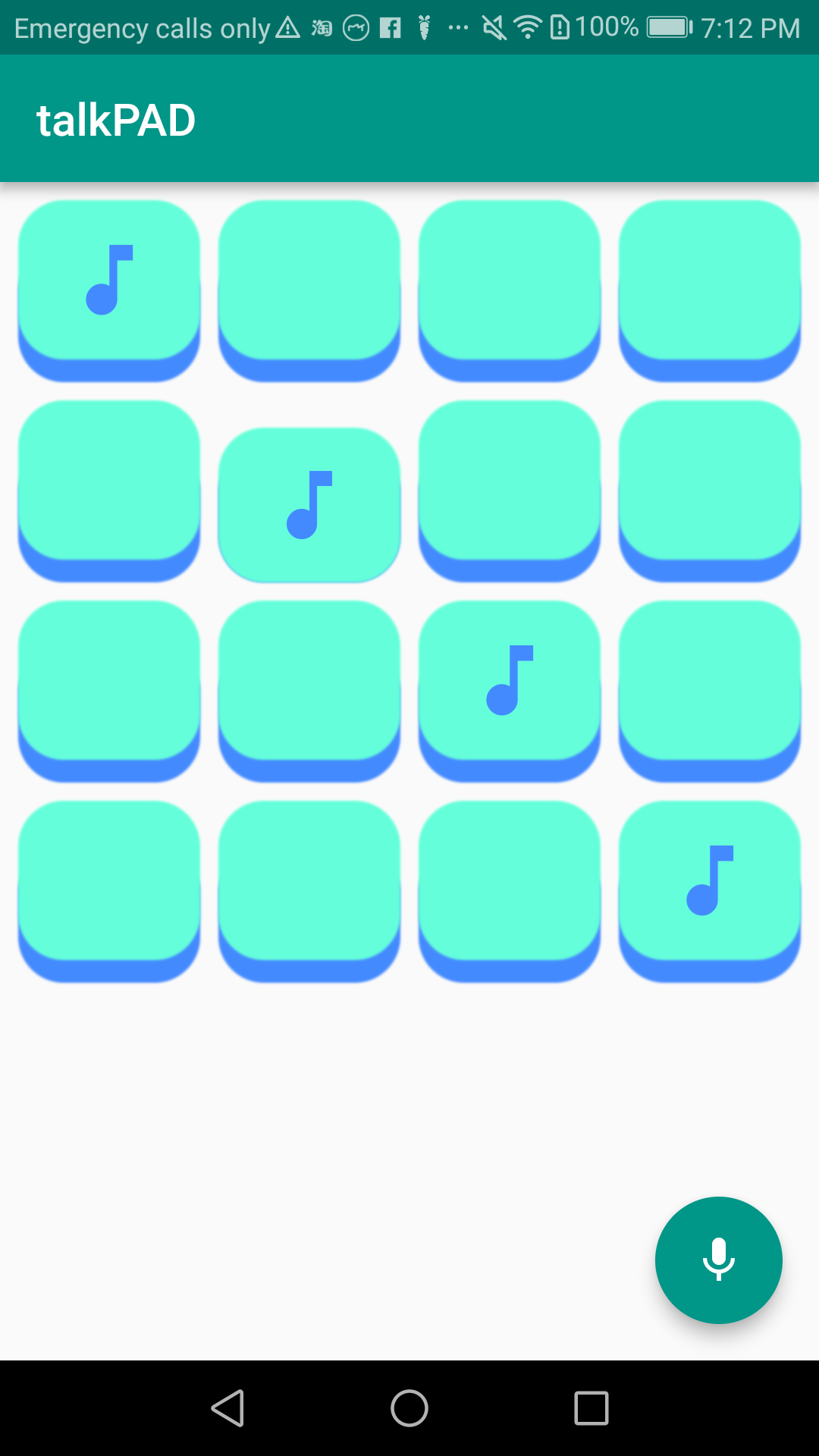Tap the Home circle navigation button
819x1456 pixels.
click(409, 1408)
